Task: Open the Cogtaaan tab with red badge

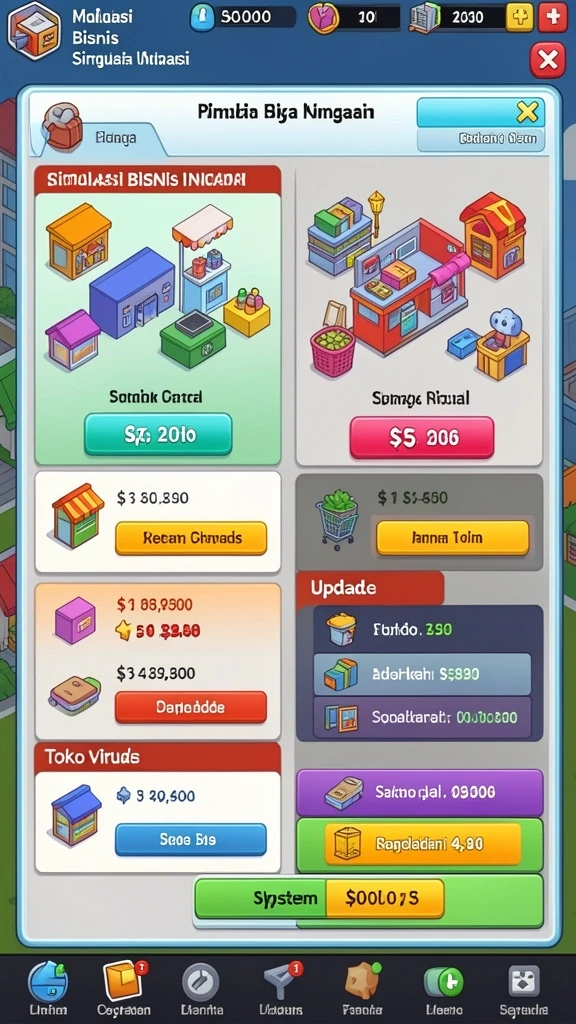Action: 123,988
